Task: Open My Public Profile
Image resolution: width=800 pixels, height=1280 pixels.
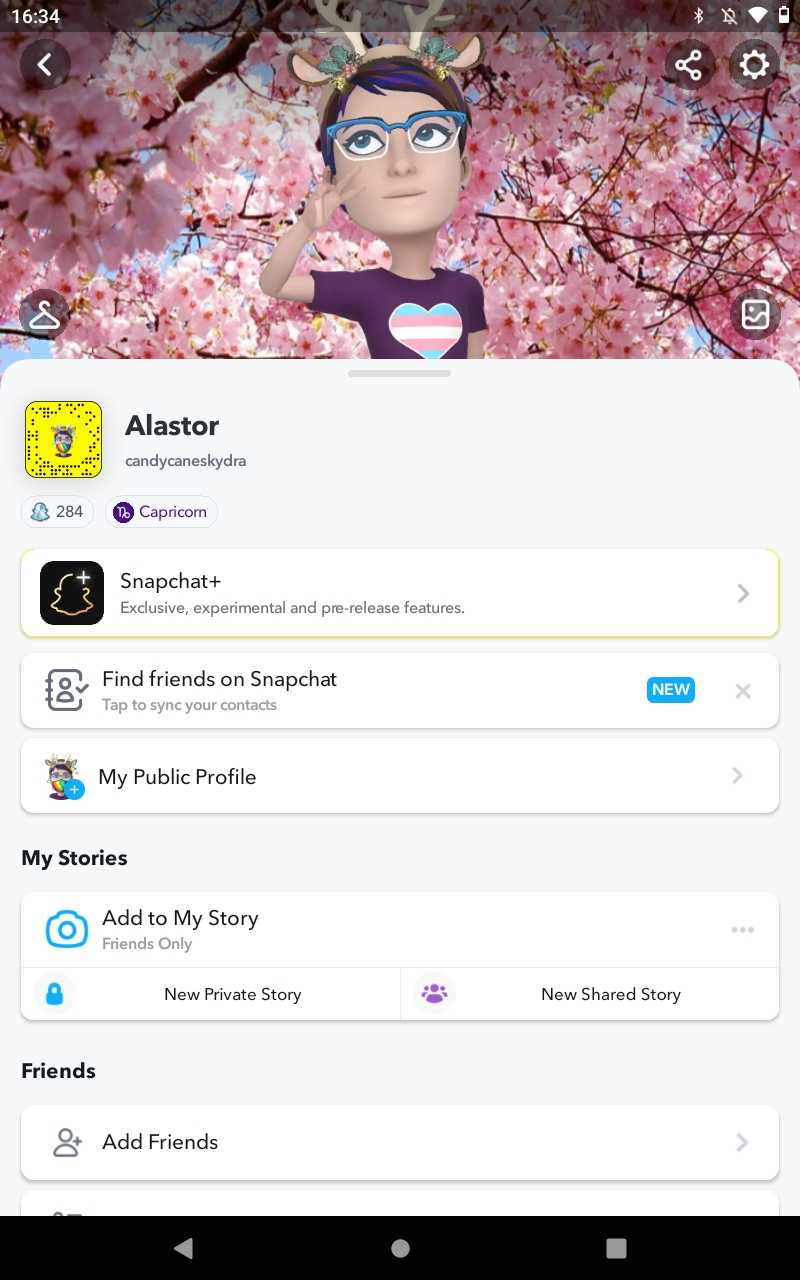Action: (400, 776)
